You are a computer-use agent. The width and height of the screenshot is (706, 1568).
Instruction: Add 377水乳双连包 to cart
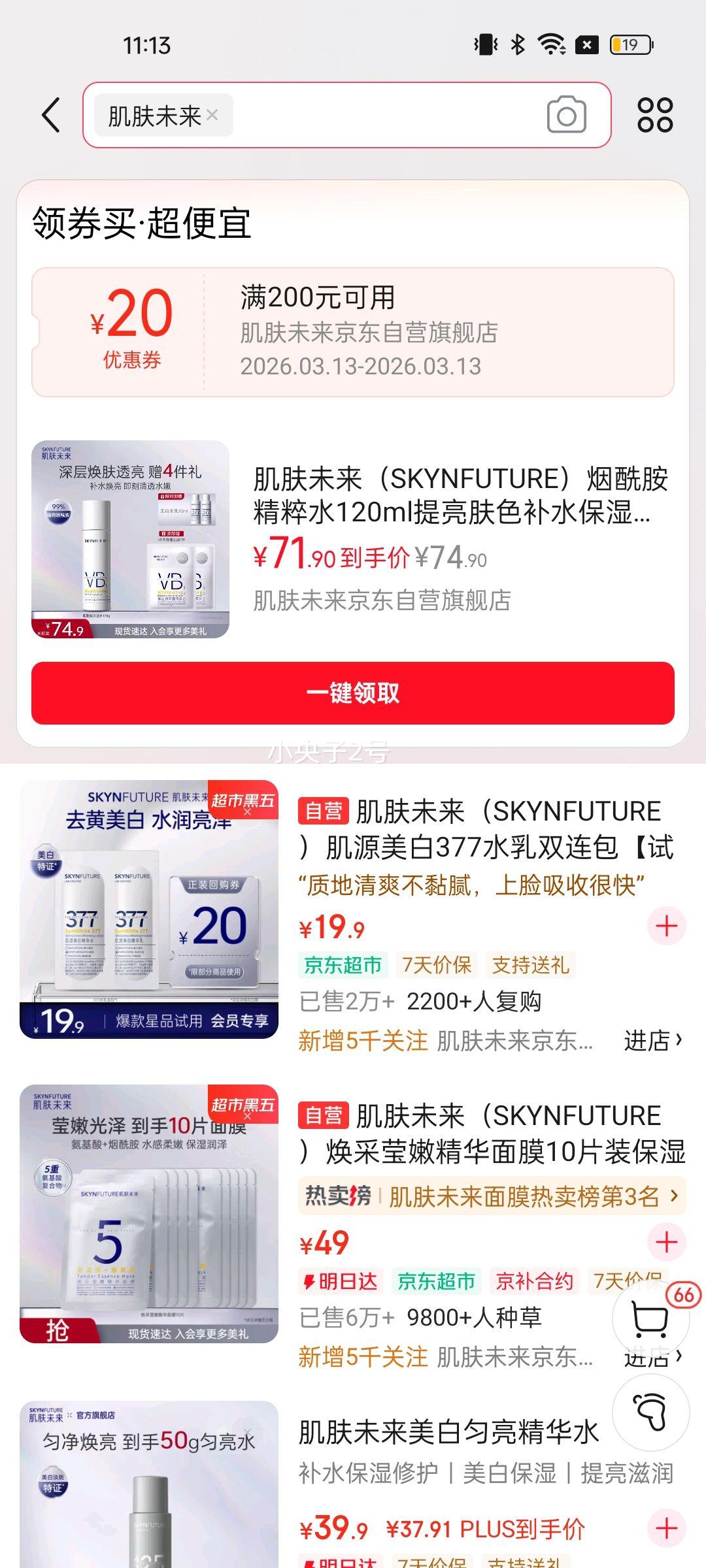coord(666,926)
